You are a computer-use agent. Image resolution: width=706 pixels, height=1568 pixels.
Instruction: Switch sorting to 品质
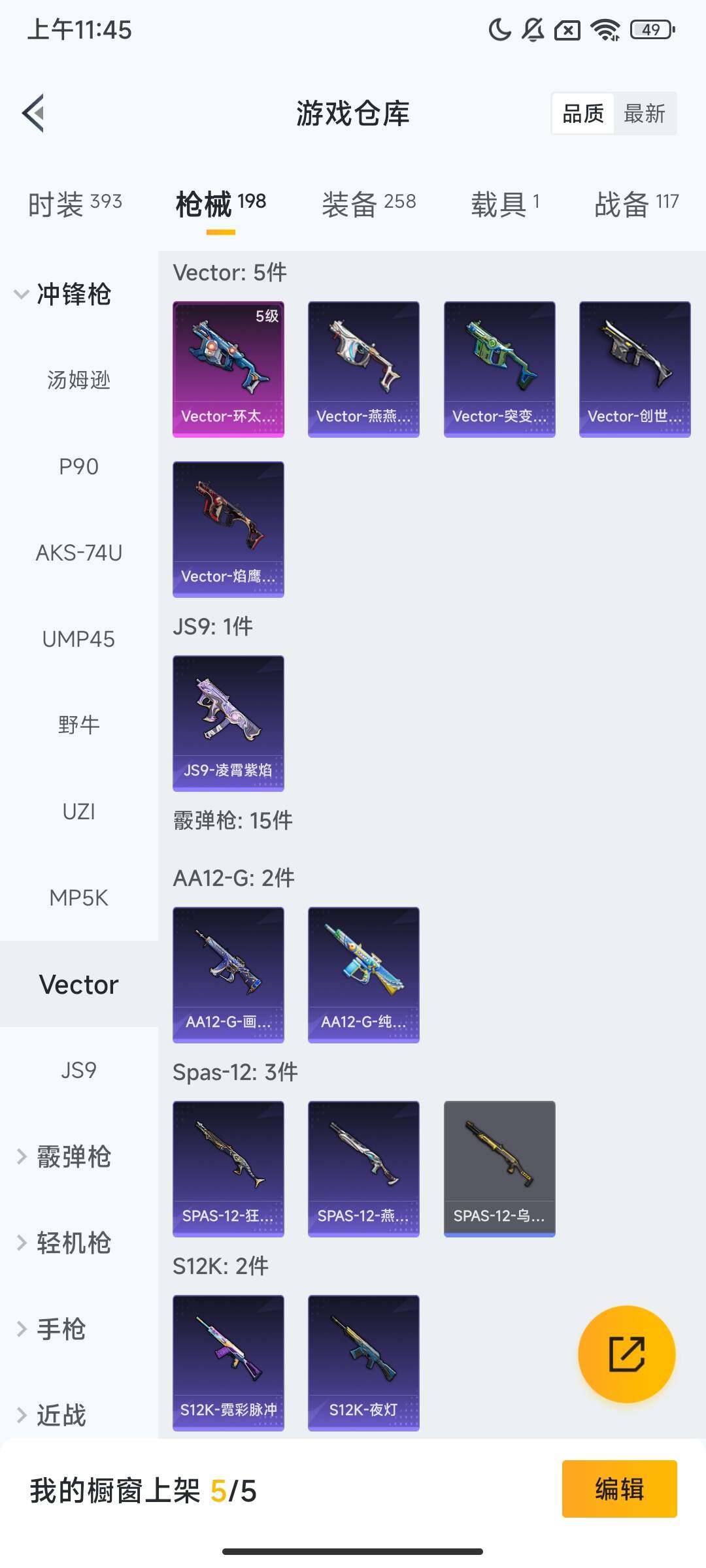point(584,113)
